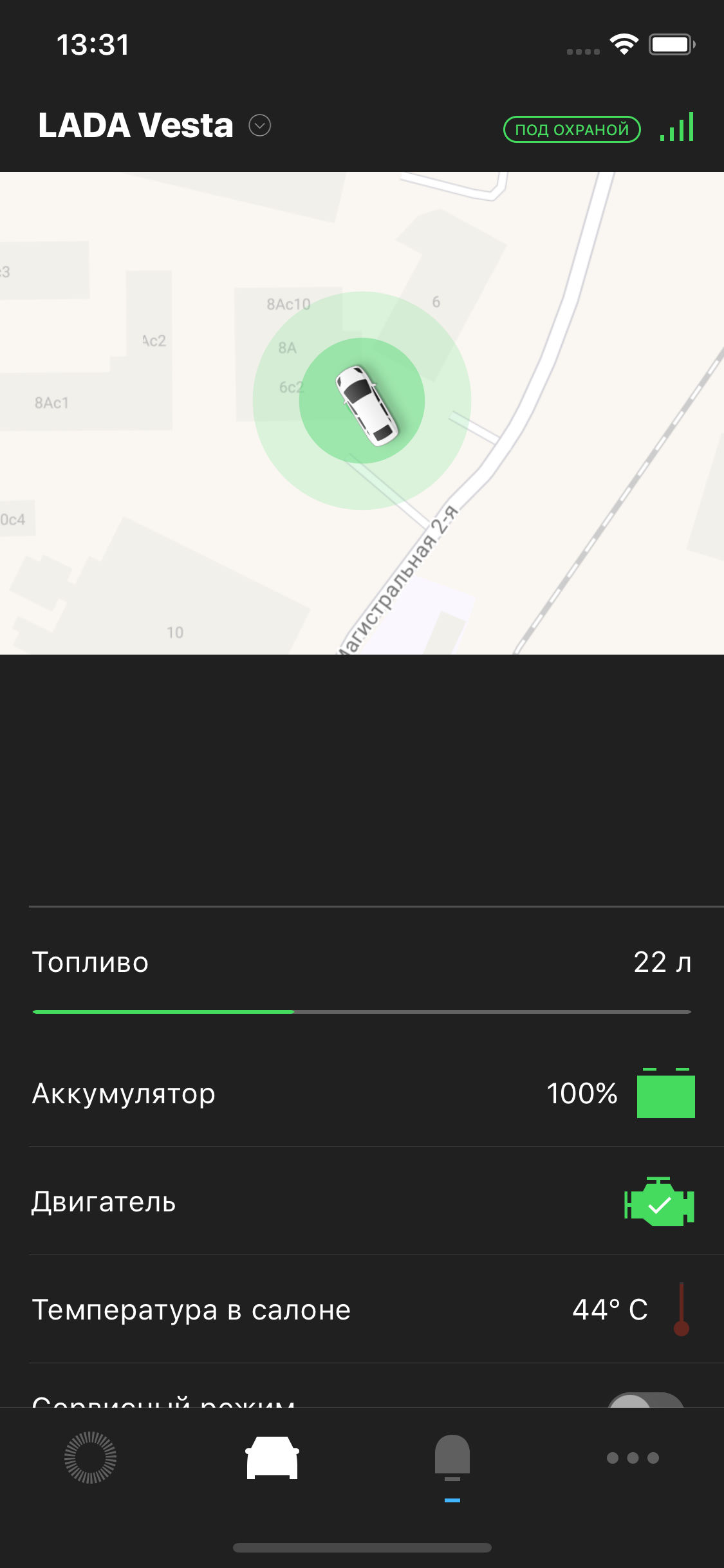Tap the Топливо row showing 22 л

(360, 962)
